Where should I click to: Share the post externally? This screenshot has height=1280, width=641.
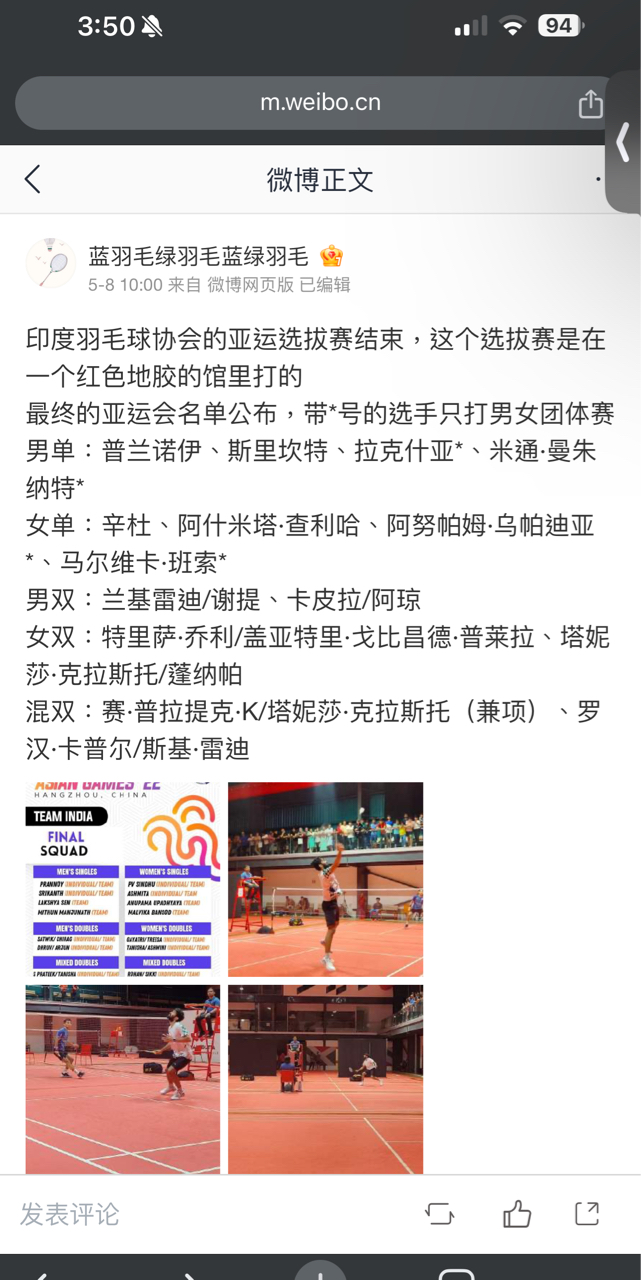(587, 1214)
